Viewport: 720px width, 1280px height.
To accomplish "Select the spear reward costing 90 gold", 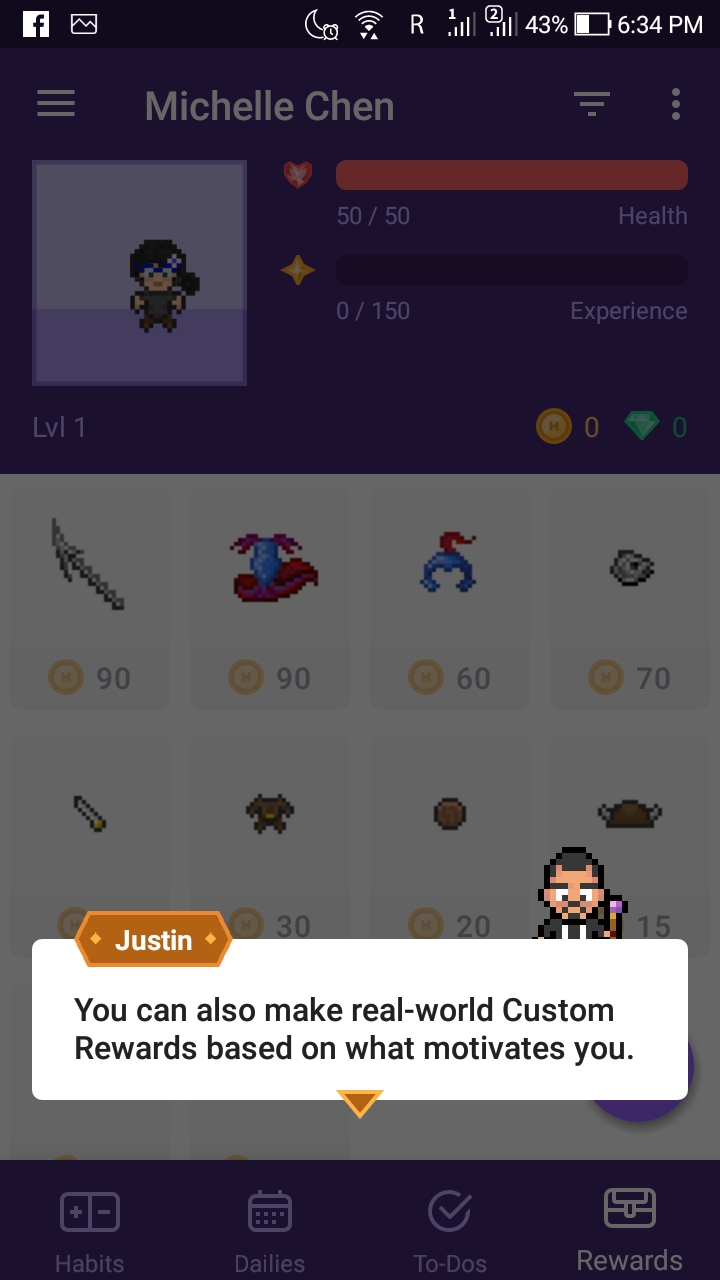I will pyautogui.click(x=90, y=597).
